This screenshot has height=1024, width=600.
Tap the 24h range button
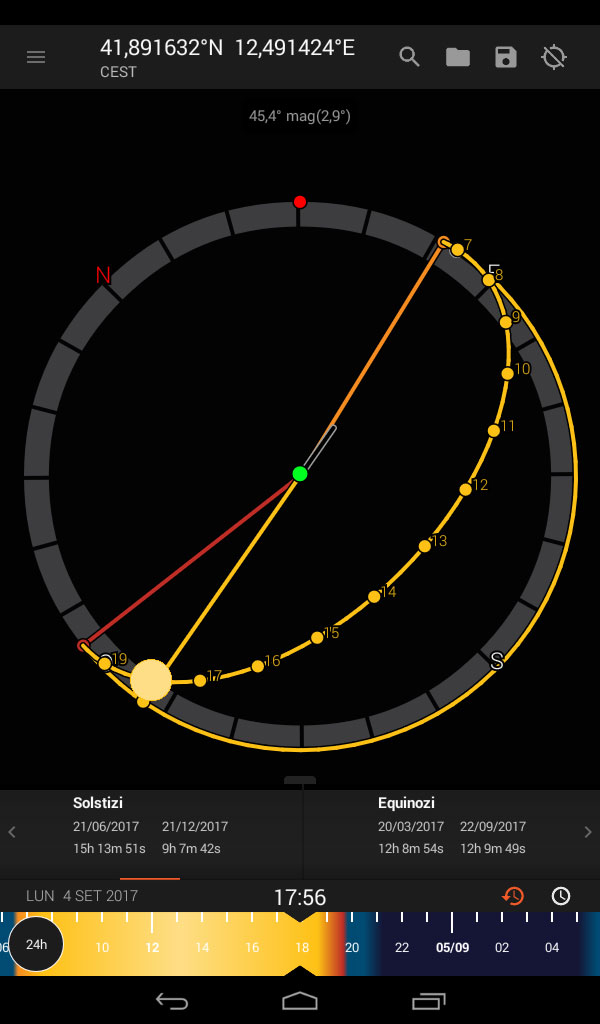36,944
